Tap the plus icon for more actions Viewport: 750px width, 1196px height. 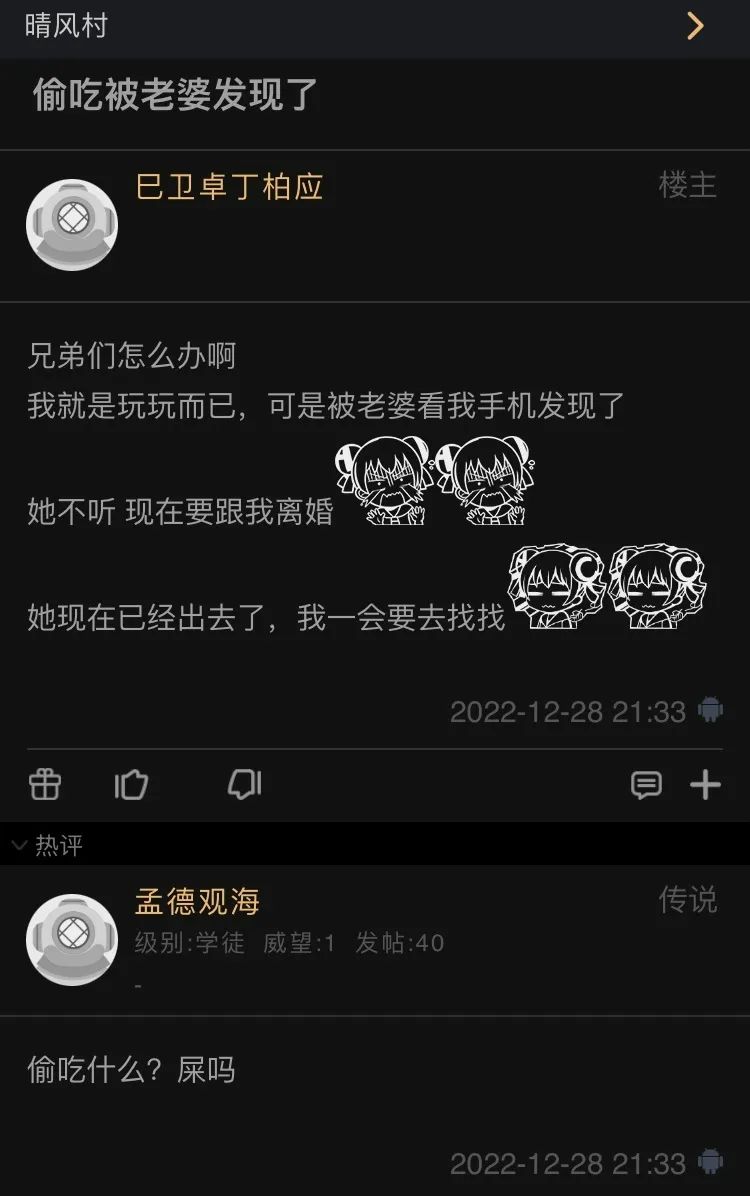706,785
